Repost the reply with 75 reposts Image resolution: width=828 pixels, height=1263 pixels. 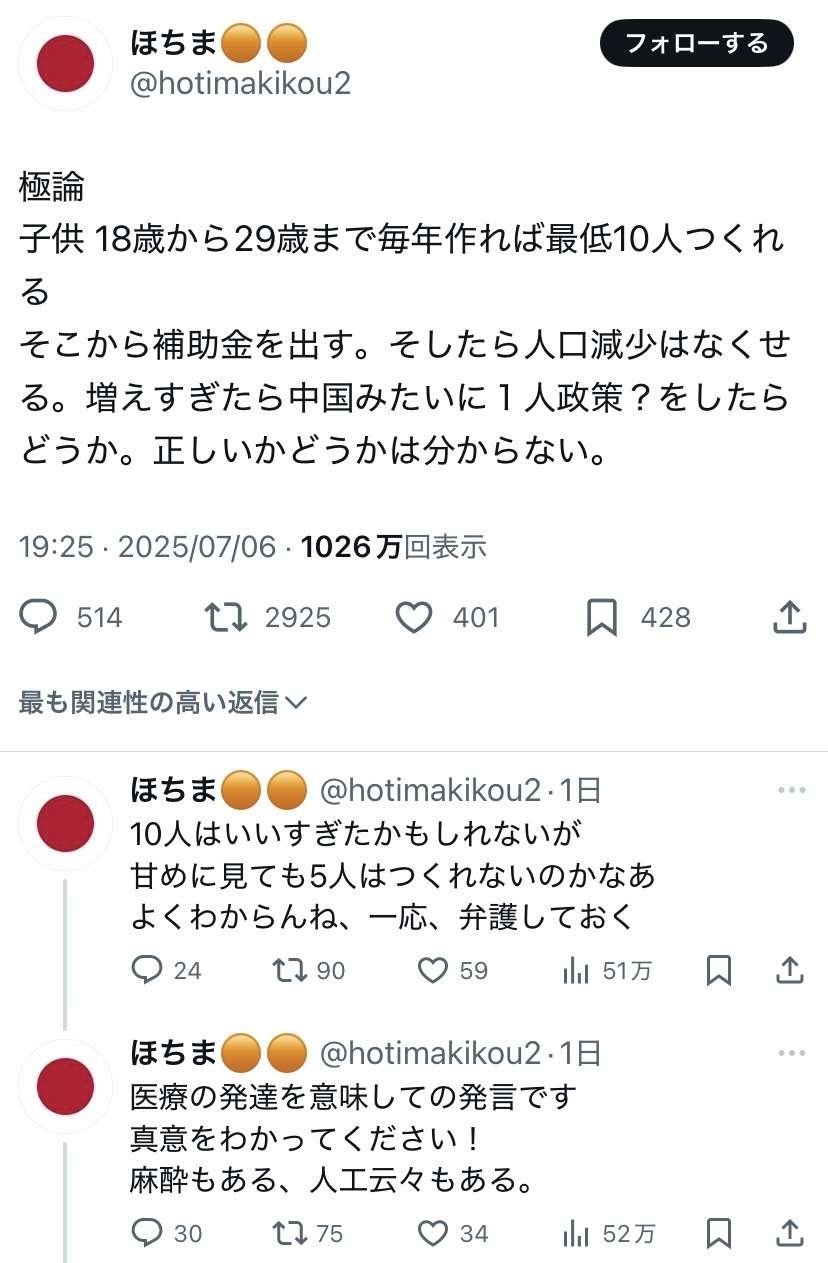(x=290, y=1234)
